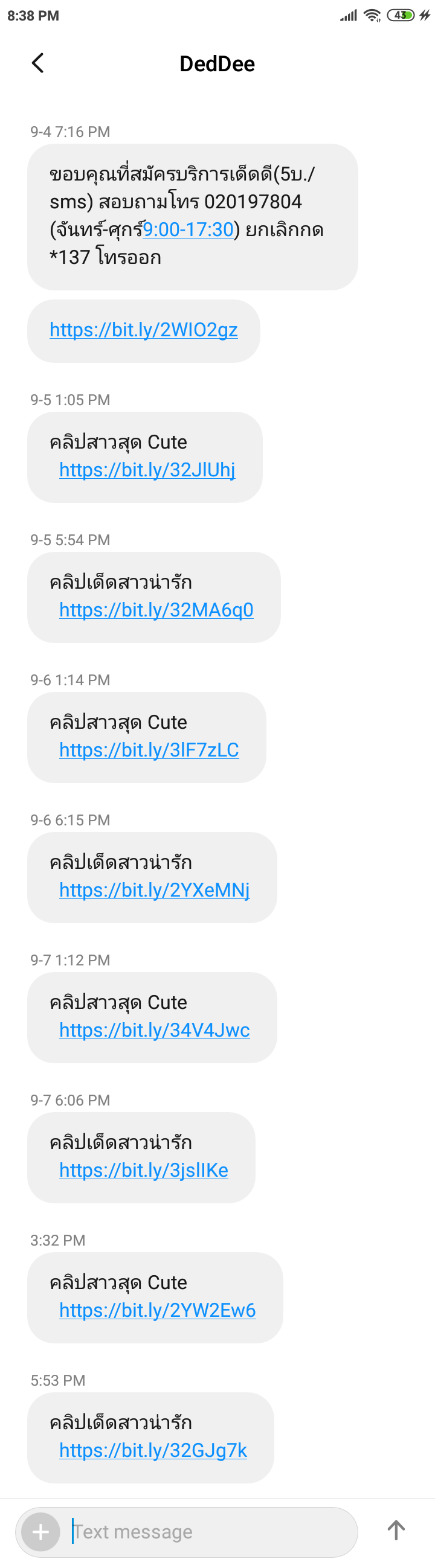This screenshot has height=1568, width=435.
Task: Tap the plus attachment button
Action: click(x=41, y=1531)
